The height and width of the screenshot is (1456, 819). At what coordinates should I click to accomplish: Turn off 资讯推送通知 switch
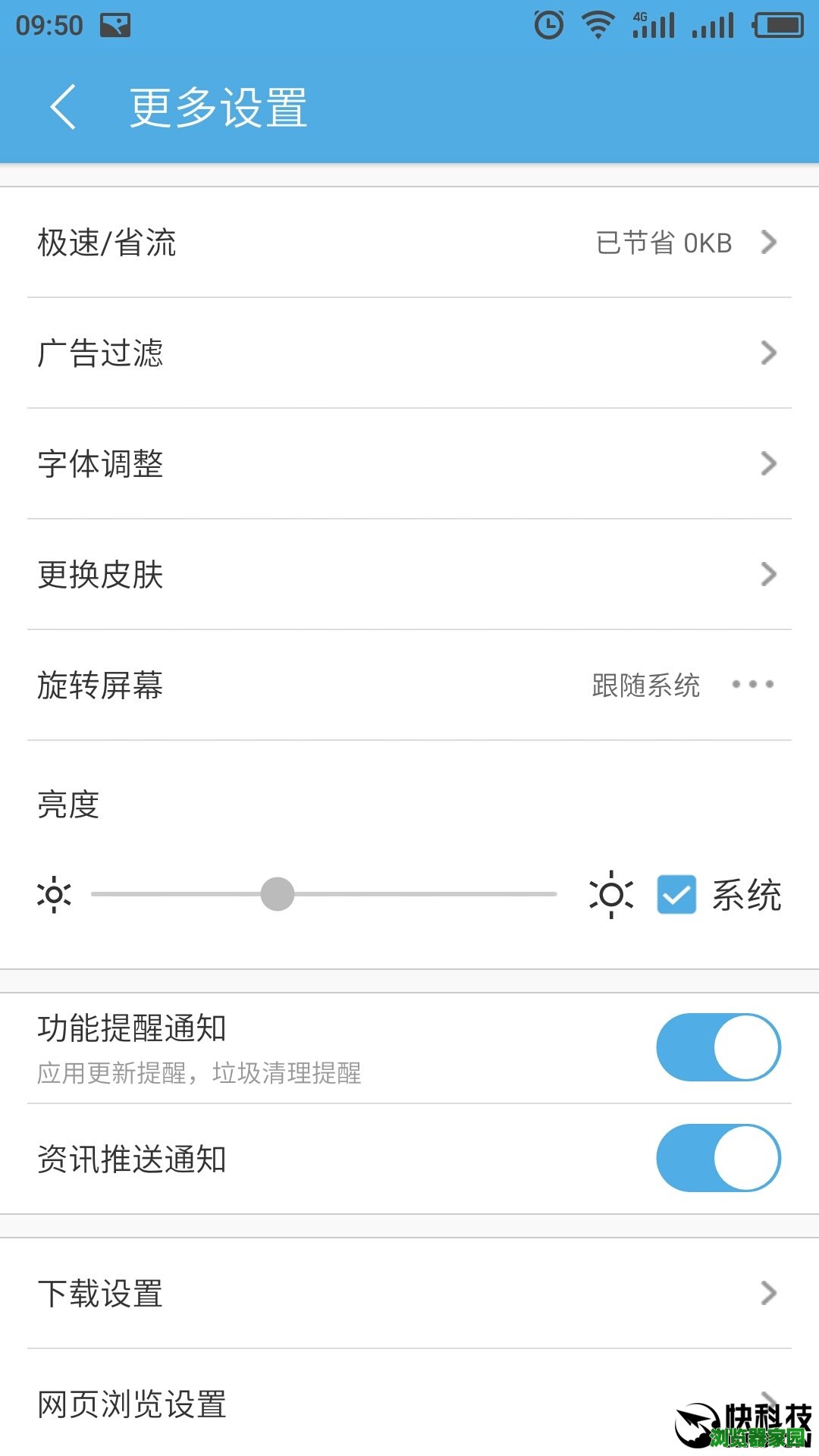[717, 1158]
